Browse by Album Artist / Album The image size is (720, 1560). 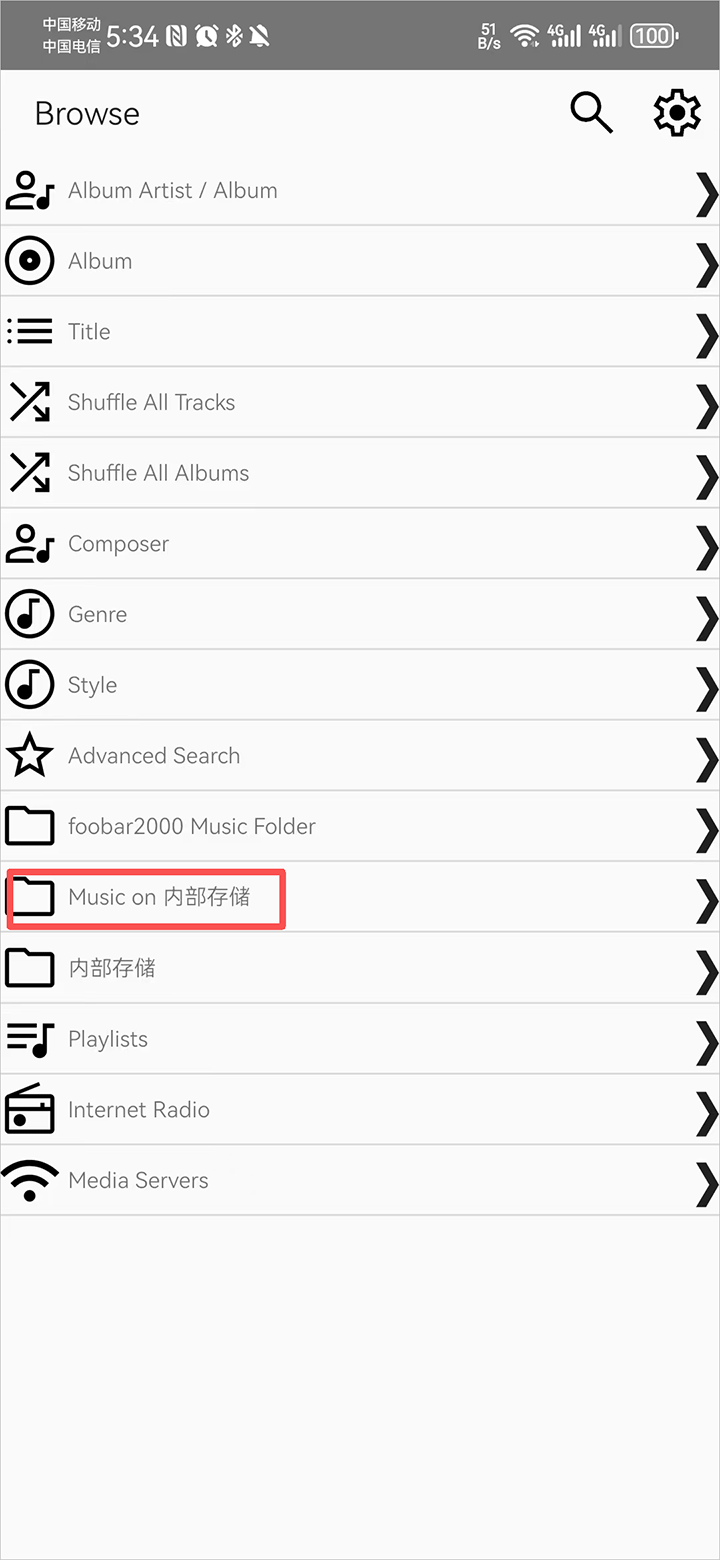tap(360, 190)
